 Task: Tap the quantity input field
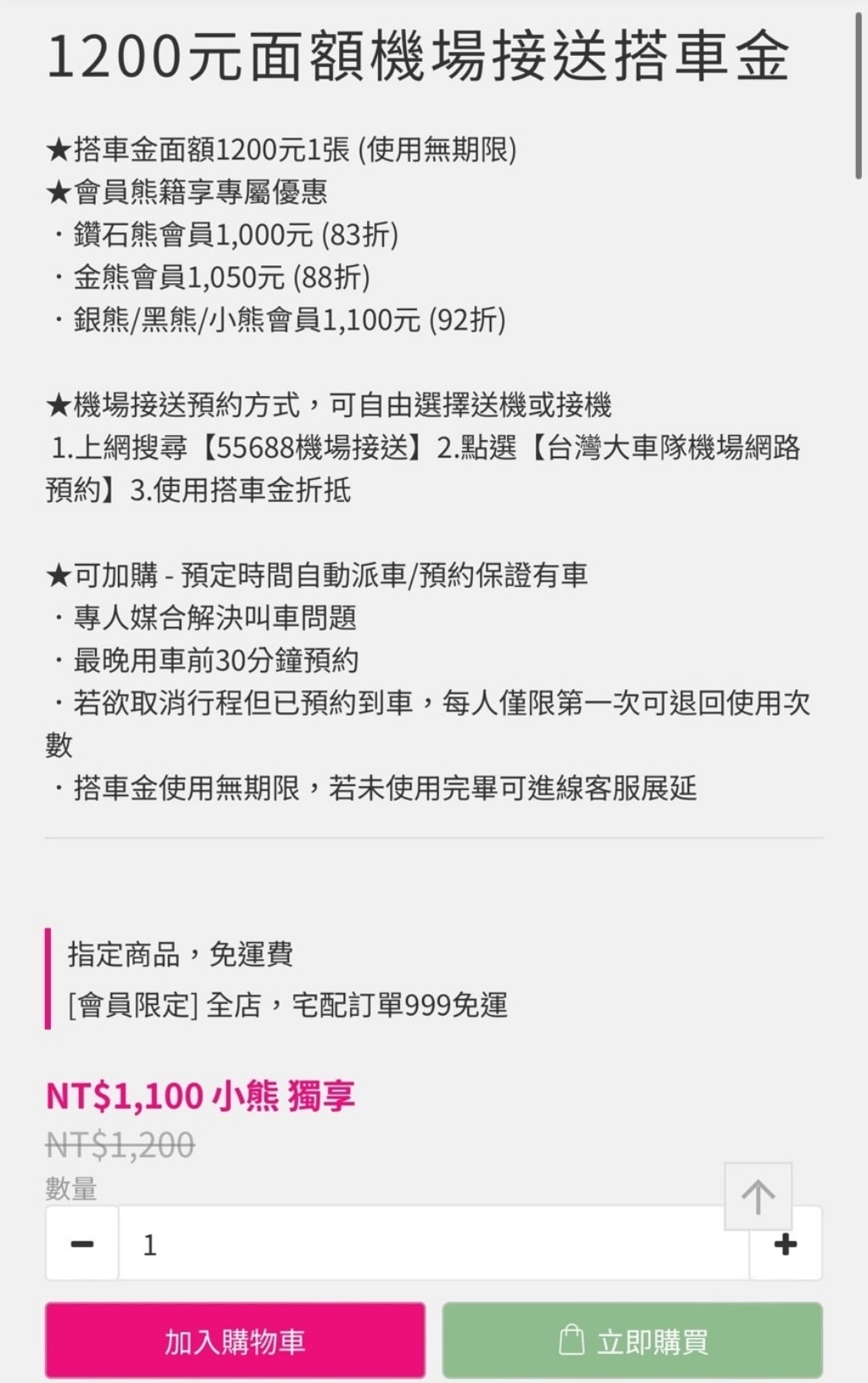point(424,1244)
